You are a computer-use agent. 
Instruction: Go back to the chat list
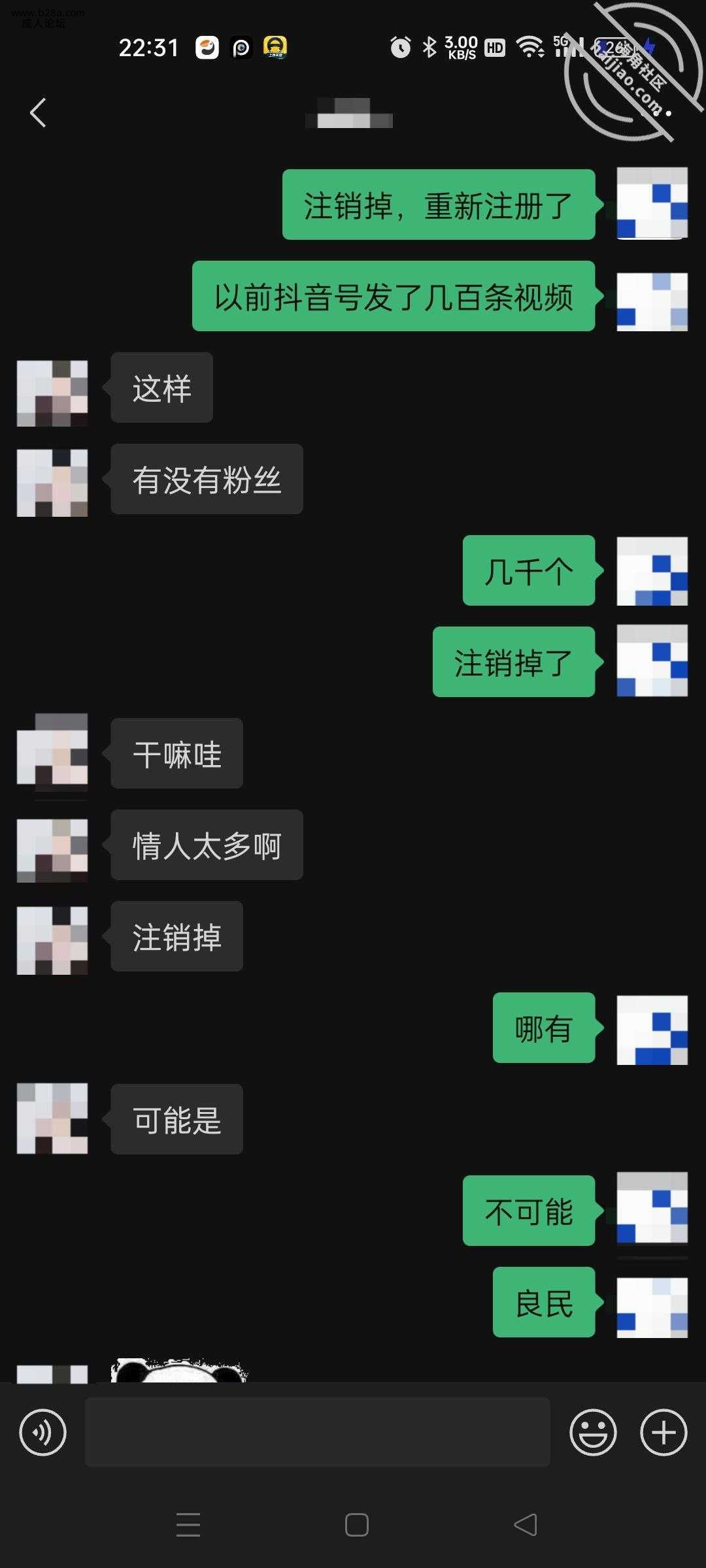coord(39,112)
